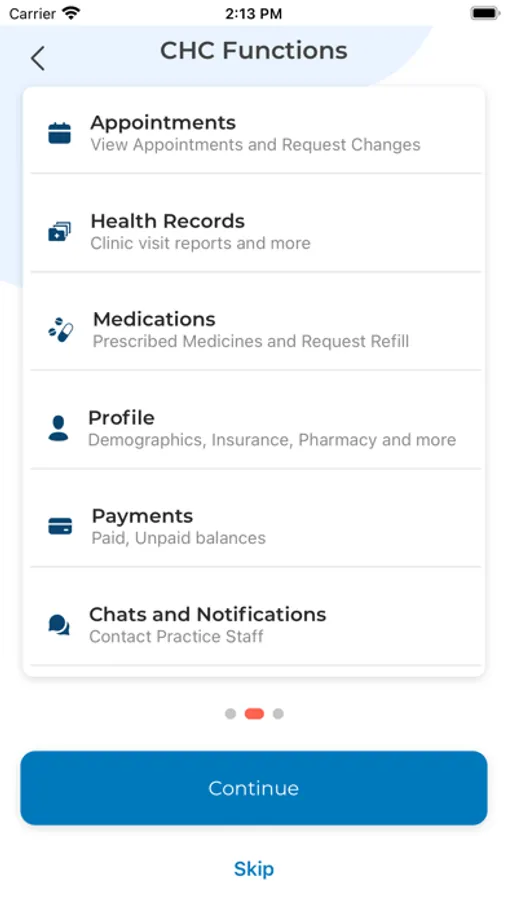Select the Medications row
The width and height of the screenshot is (507, 900).
(x=256, y=329)
